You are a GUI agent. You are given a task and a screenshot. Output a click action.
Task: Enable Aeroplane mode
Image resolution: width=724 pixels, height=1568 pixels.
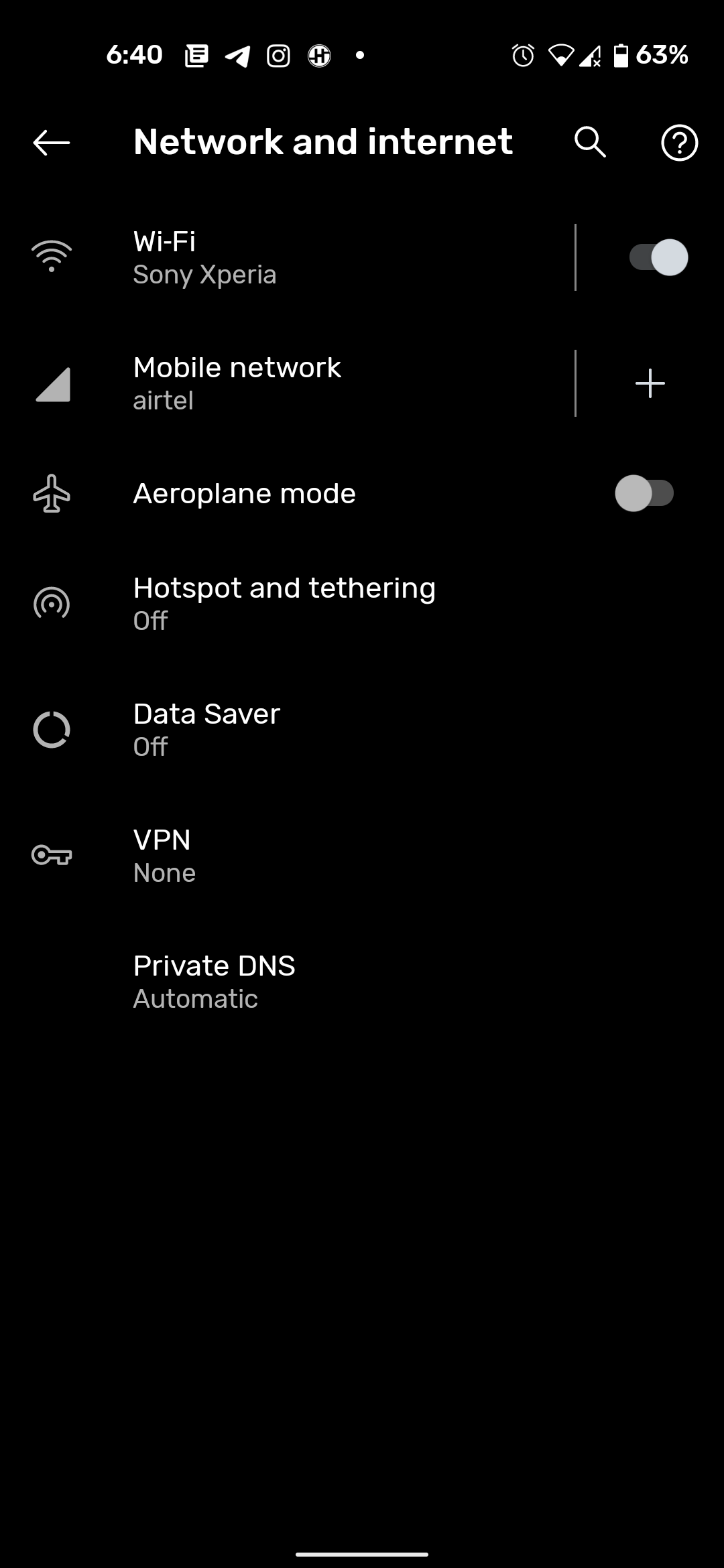[x=644, y=494]
